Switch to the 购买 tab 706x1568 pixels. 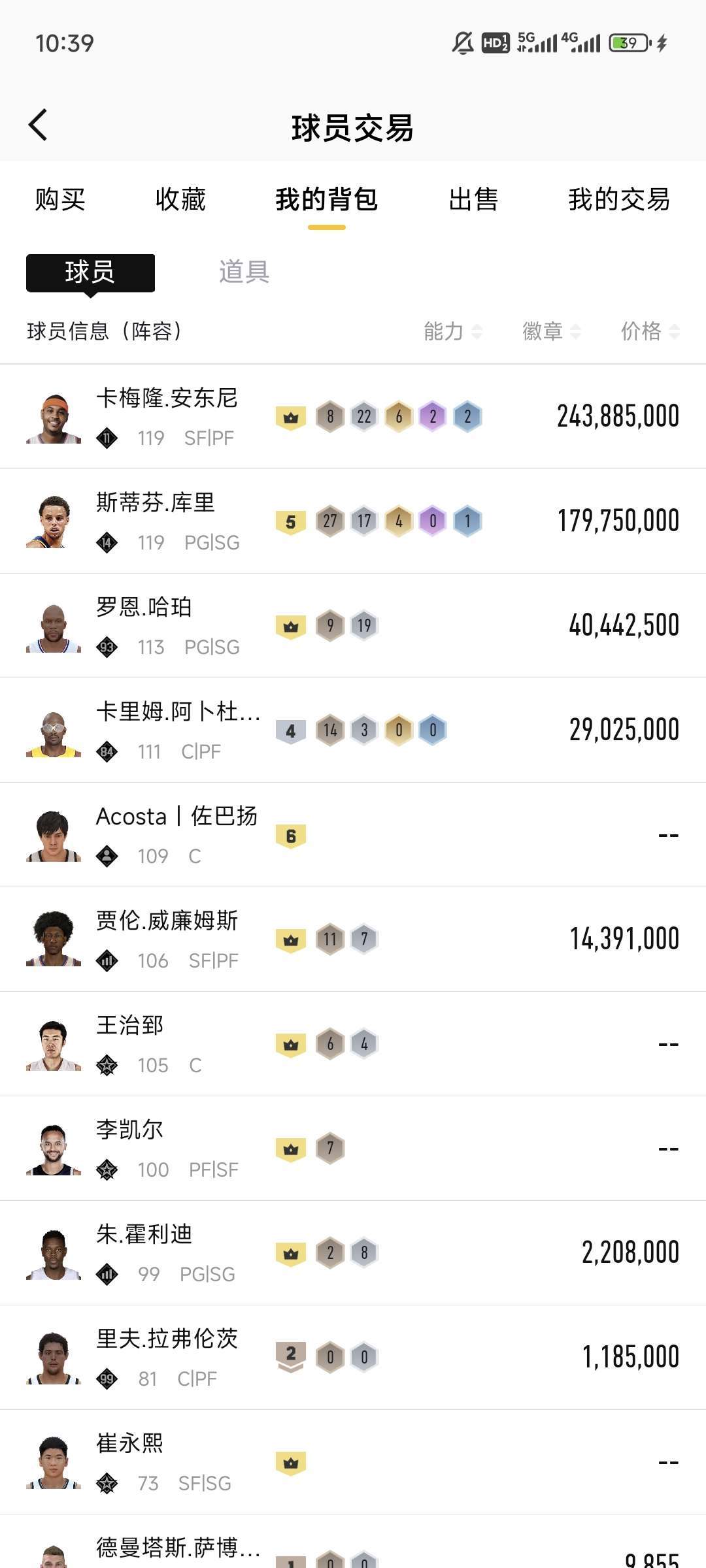tap(60, 200)
